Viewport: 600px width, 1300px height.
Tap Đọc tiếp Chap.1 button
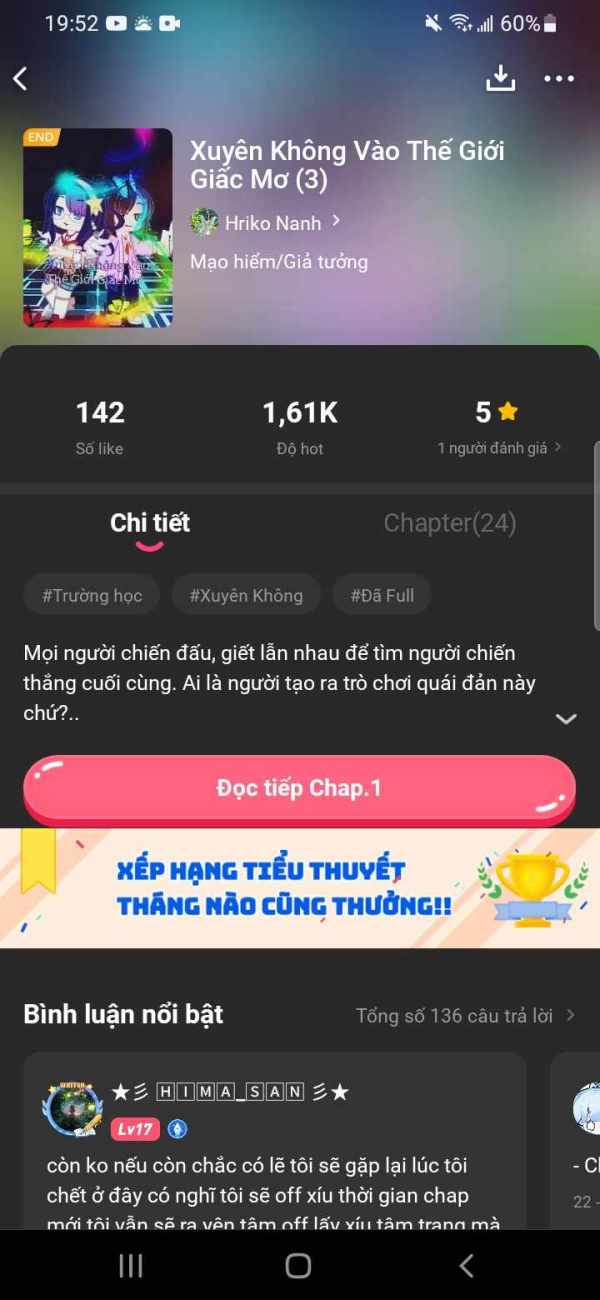[299, 788]
